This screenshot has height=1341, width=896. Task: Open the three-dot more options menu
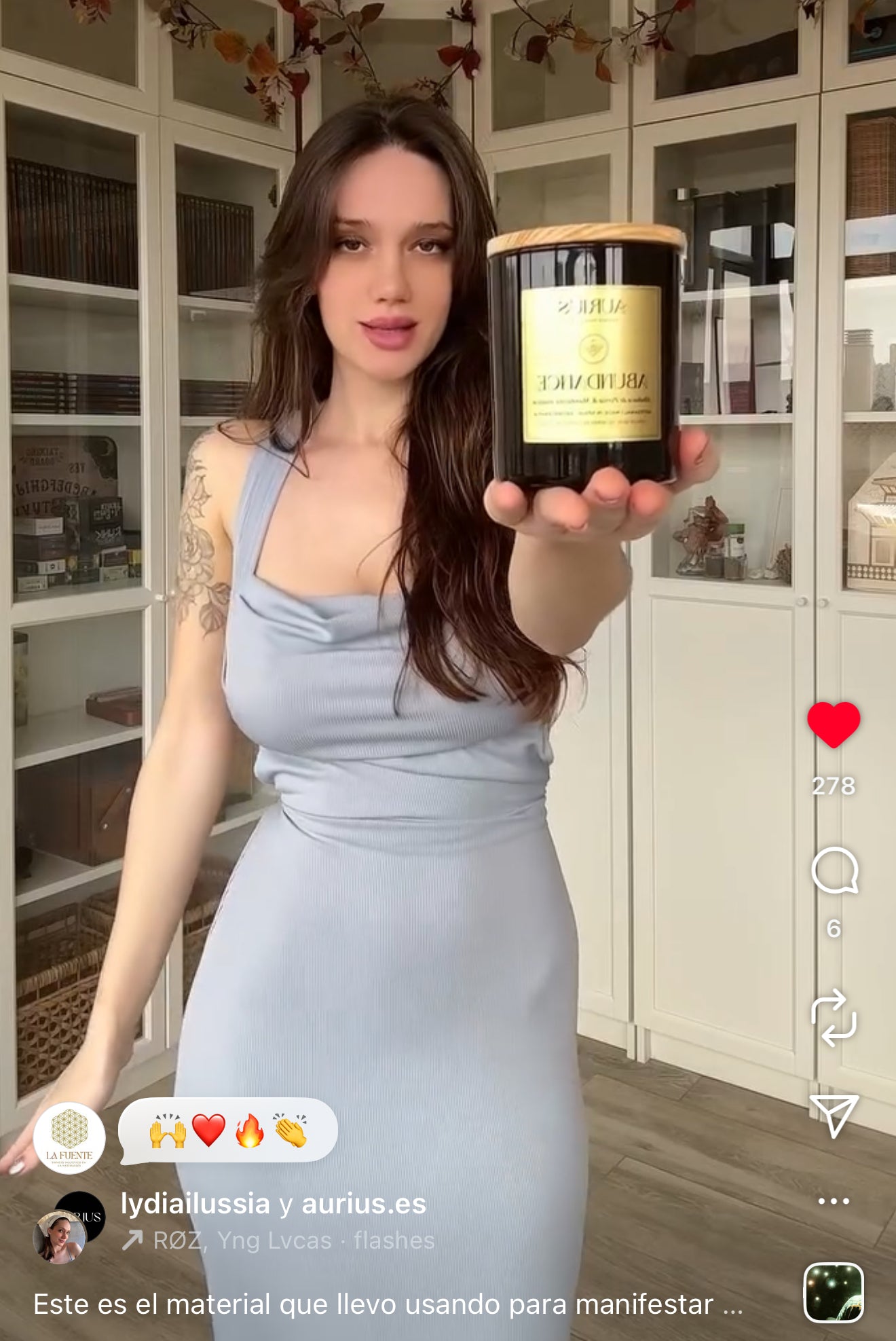point(834,1201)
